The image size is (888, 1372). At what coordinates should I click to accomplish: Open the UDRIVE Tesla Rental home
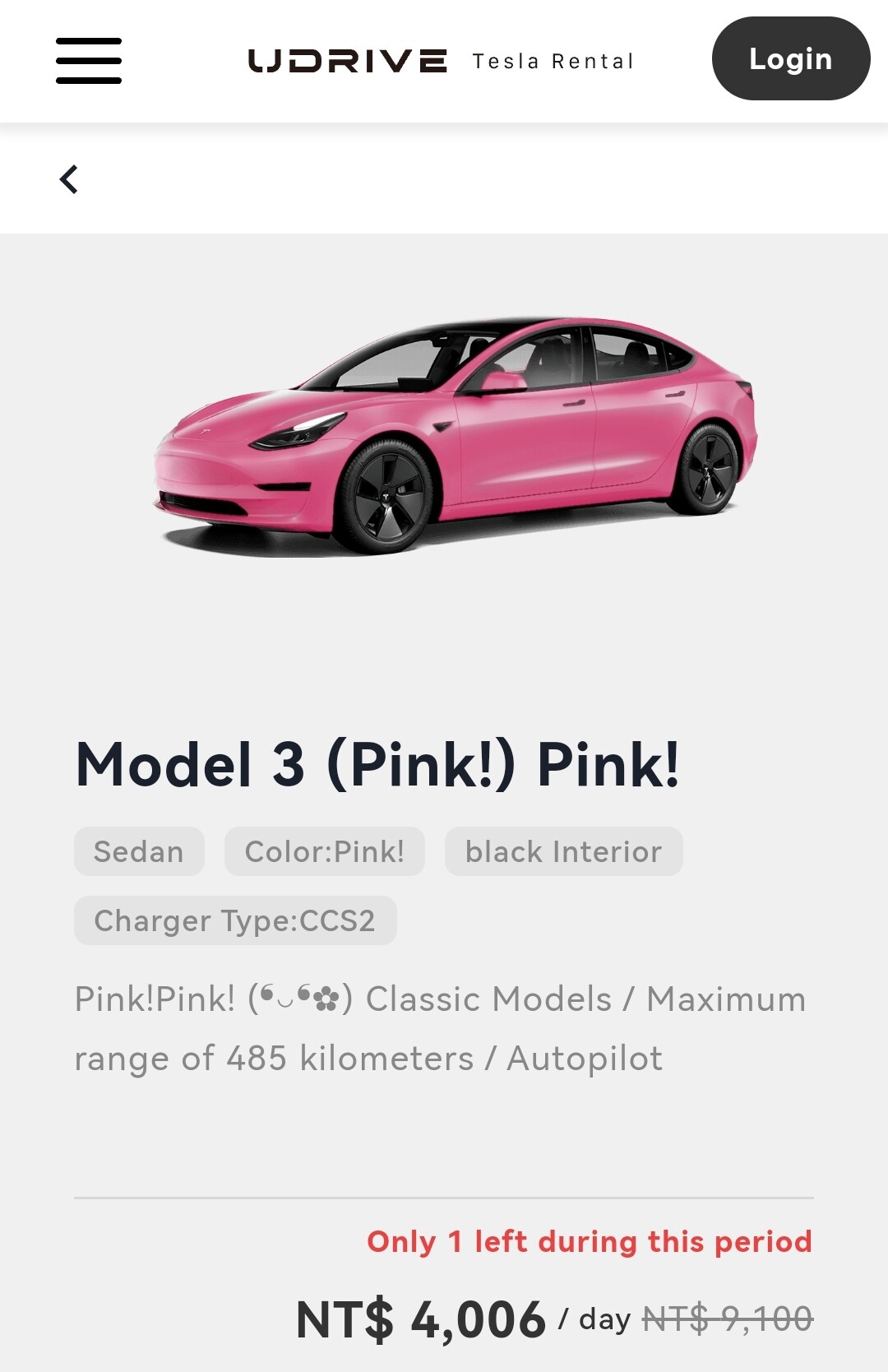pyautogui.click(x=441, y=61)
